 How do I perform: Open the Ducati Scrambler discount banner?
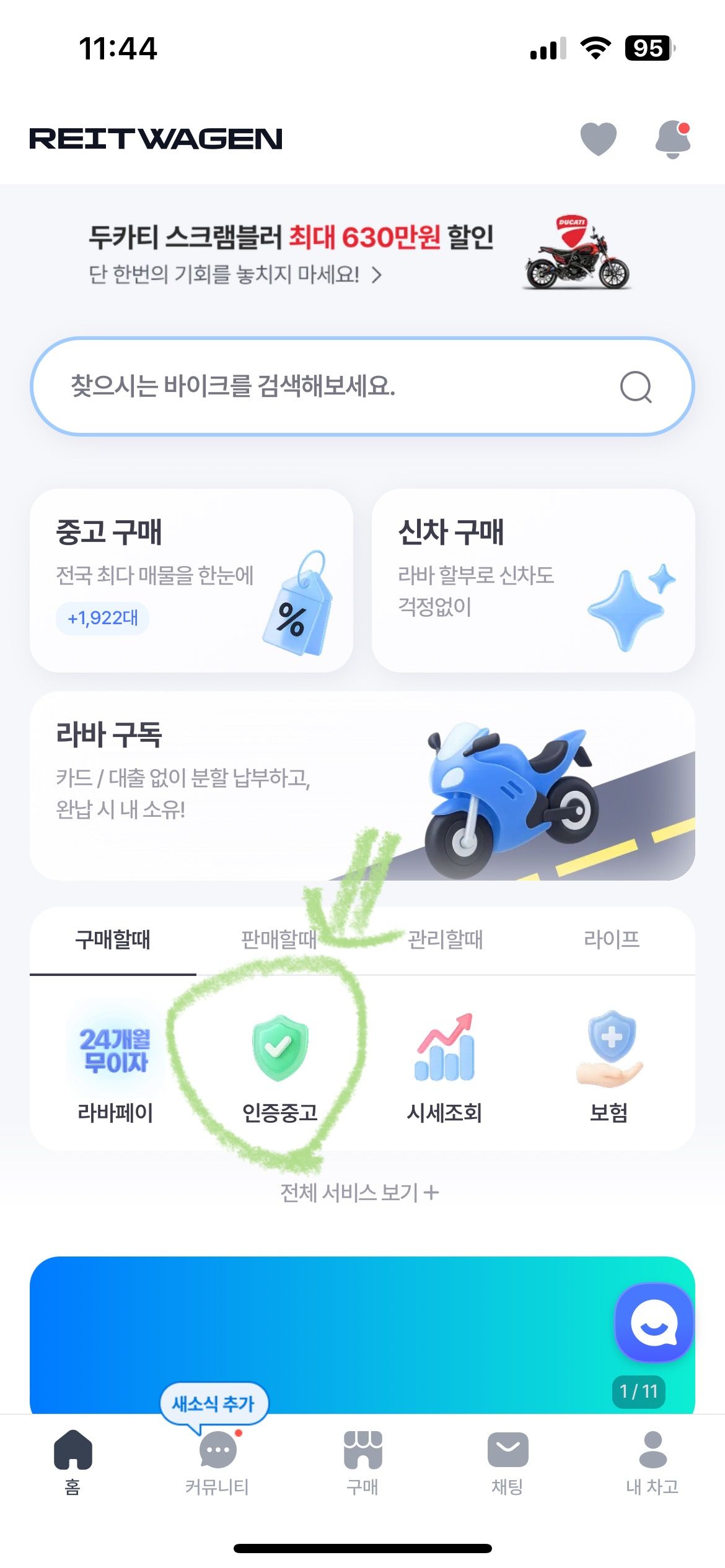[x=362, y=254]
